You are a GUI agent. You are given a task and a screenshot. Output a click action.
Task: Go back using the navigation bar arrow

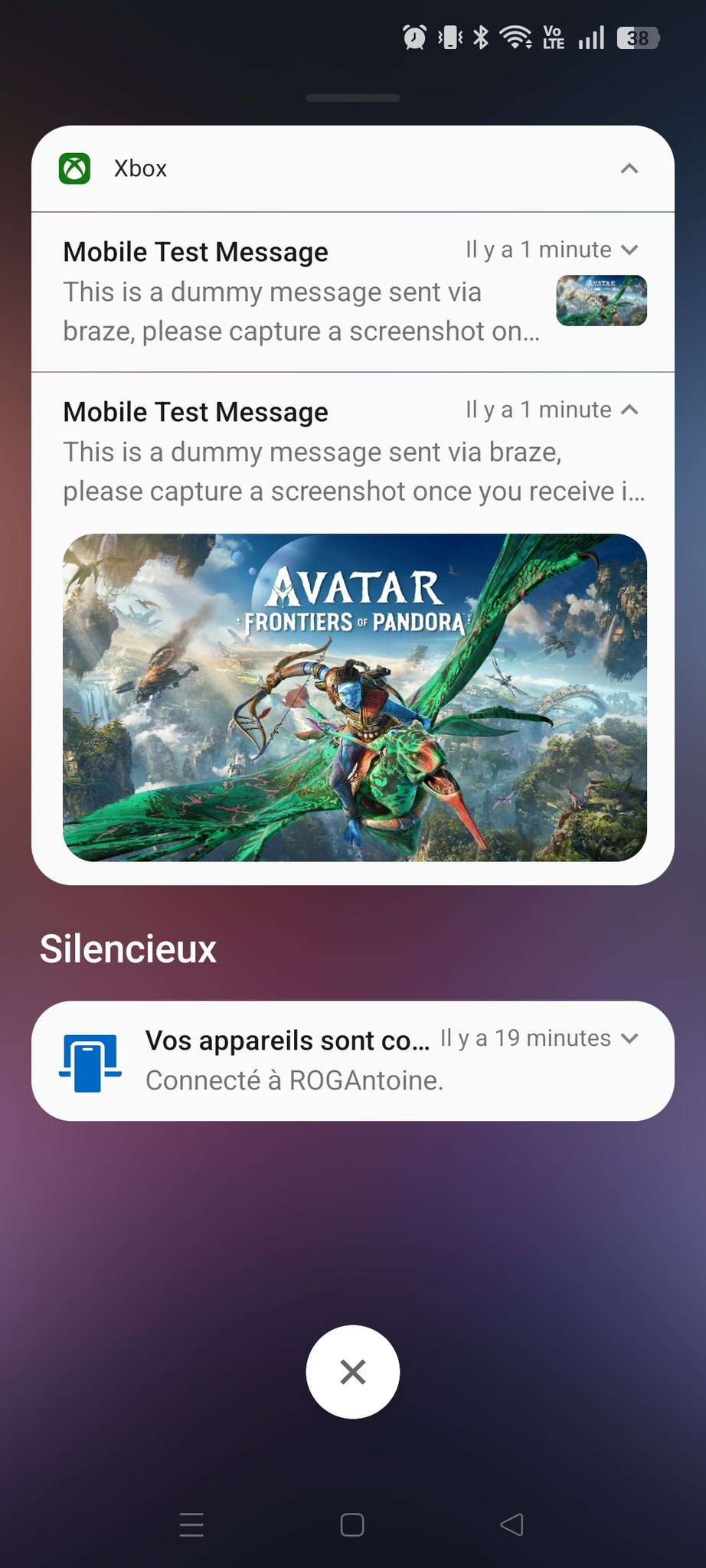point(512,1524)
